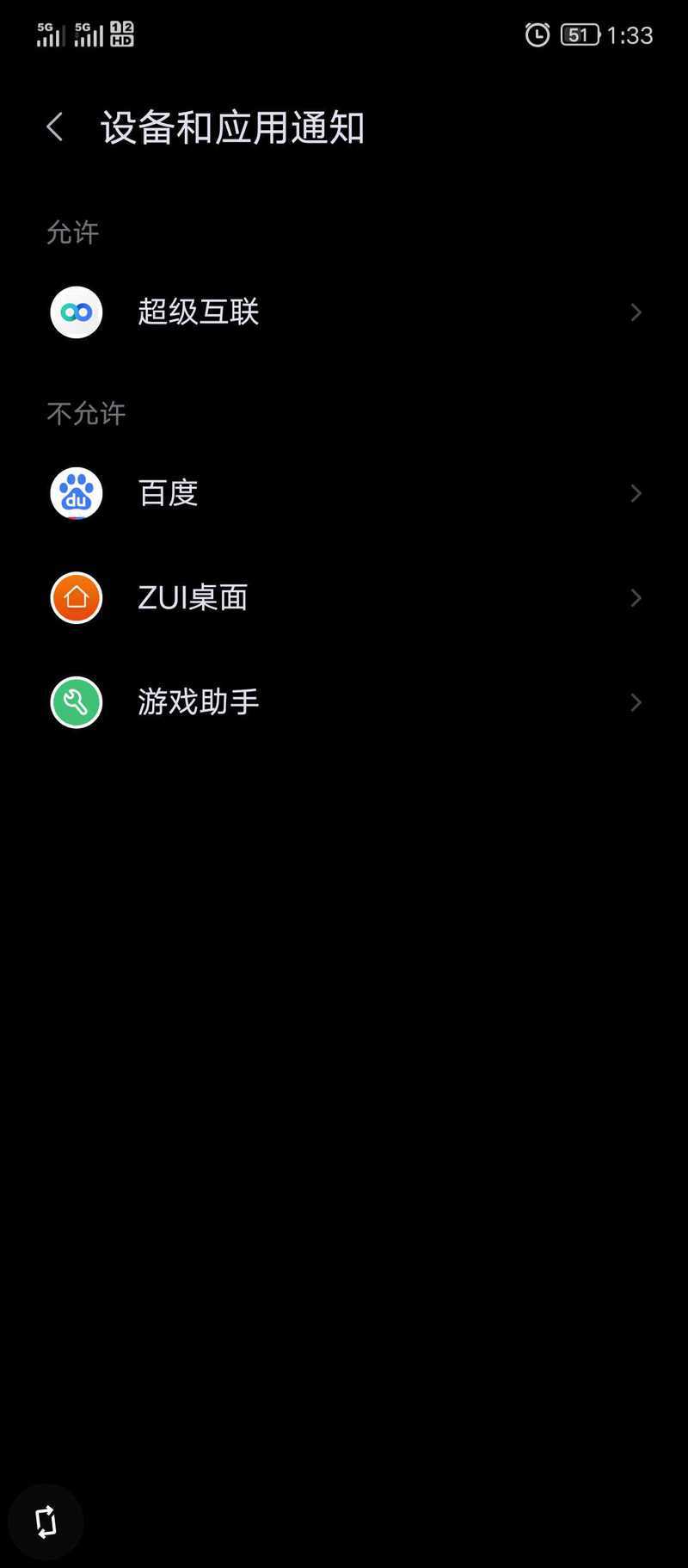Viewport: 688px width, 1568px height.
Task: Tap the floating rotate screen button
Action: (46, 1522)
